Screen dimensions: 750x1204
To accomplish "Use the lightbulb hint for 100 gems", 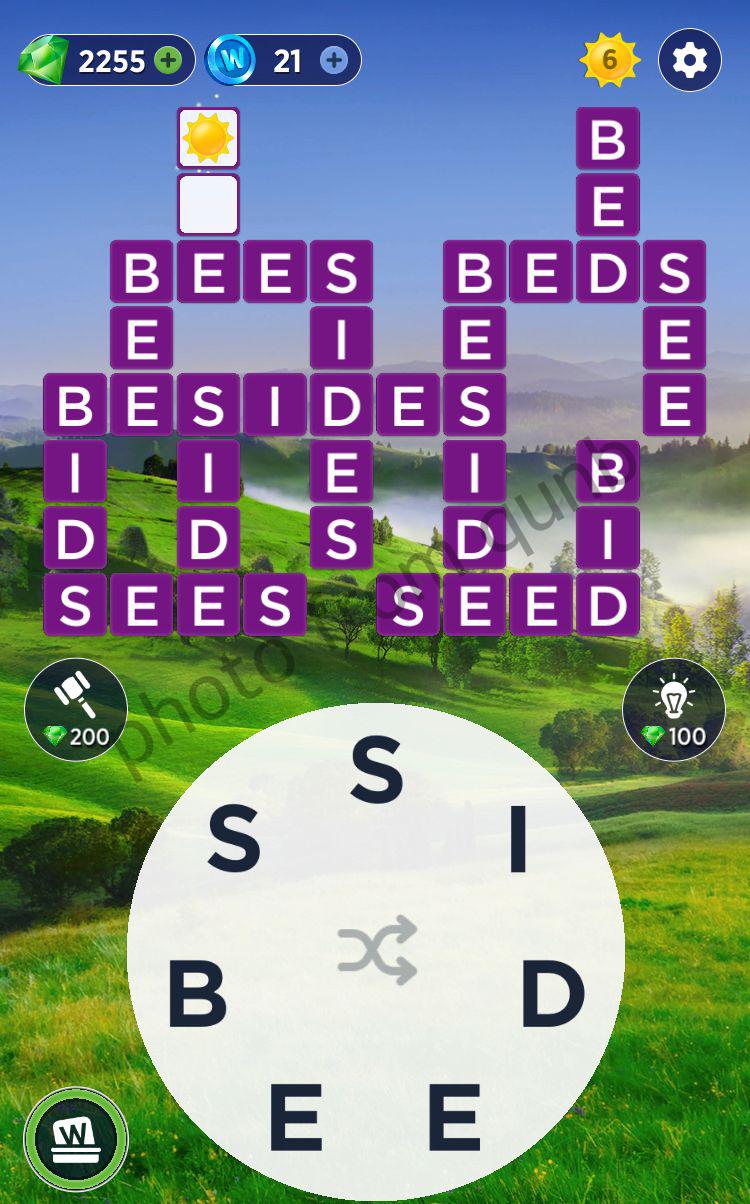I will (674, 709).
